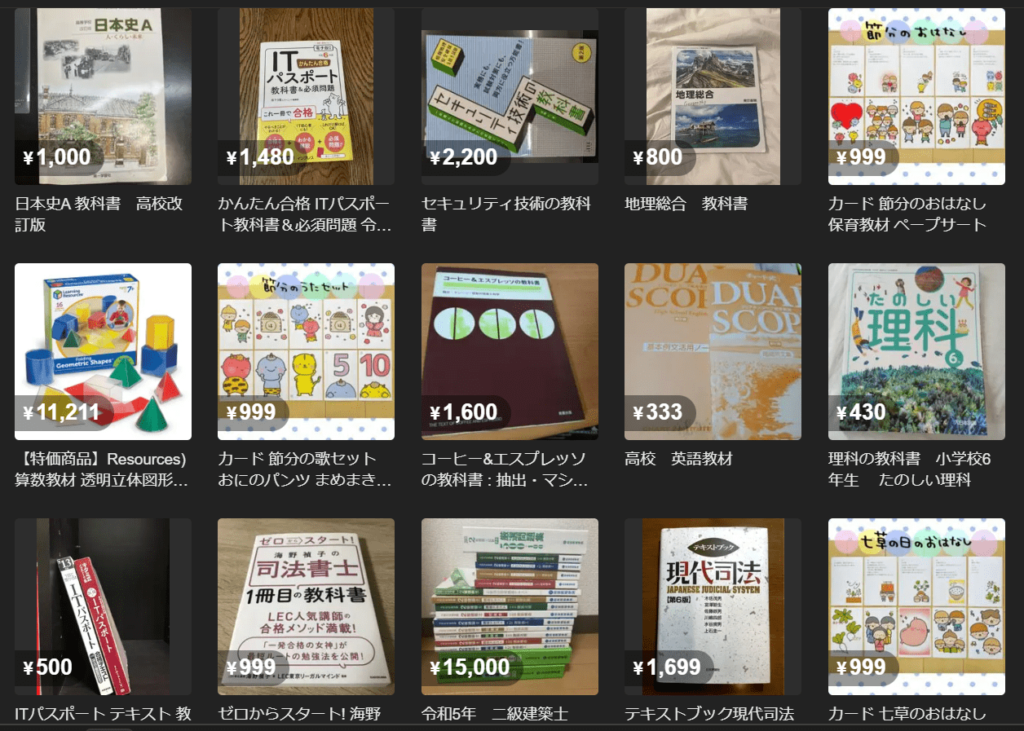
Task: View the かんたん合格 ITパスポート textbook for ¥1,480
Action: [306, 97]
